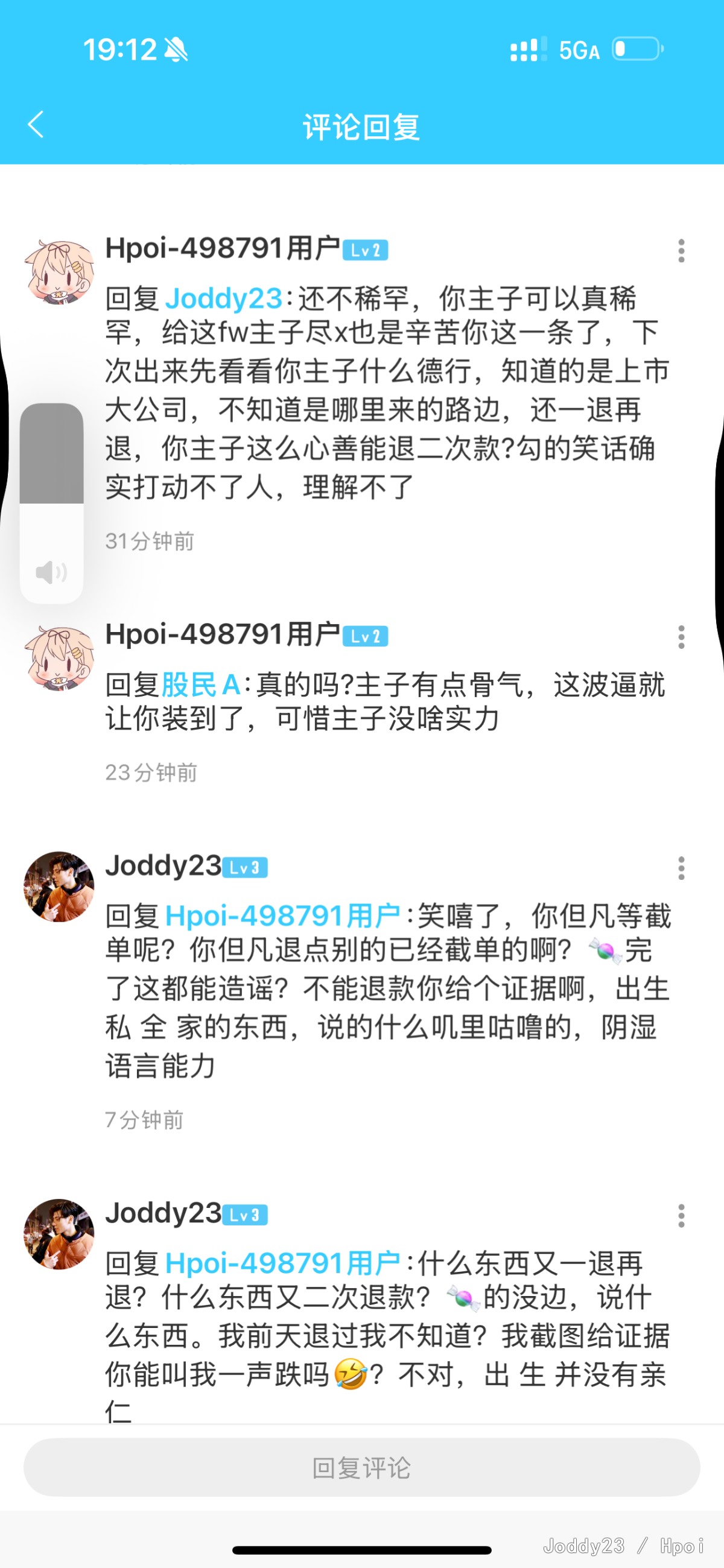Open the menu on Joddy23's "什么东西又一退再退" comment
This screenshot has width=724, height=1568.
pos(681,1216)
